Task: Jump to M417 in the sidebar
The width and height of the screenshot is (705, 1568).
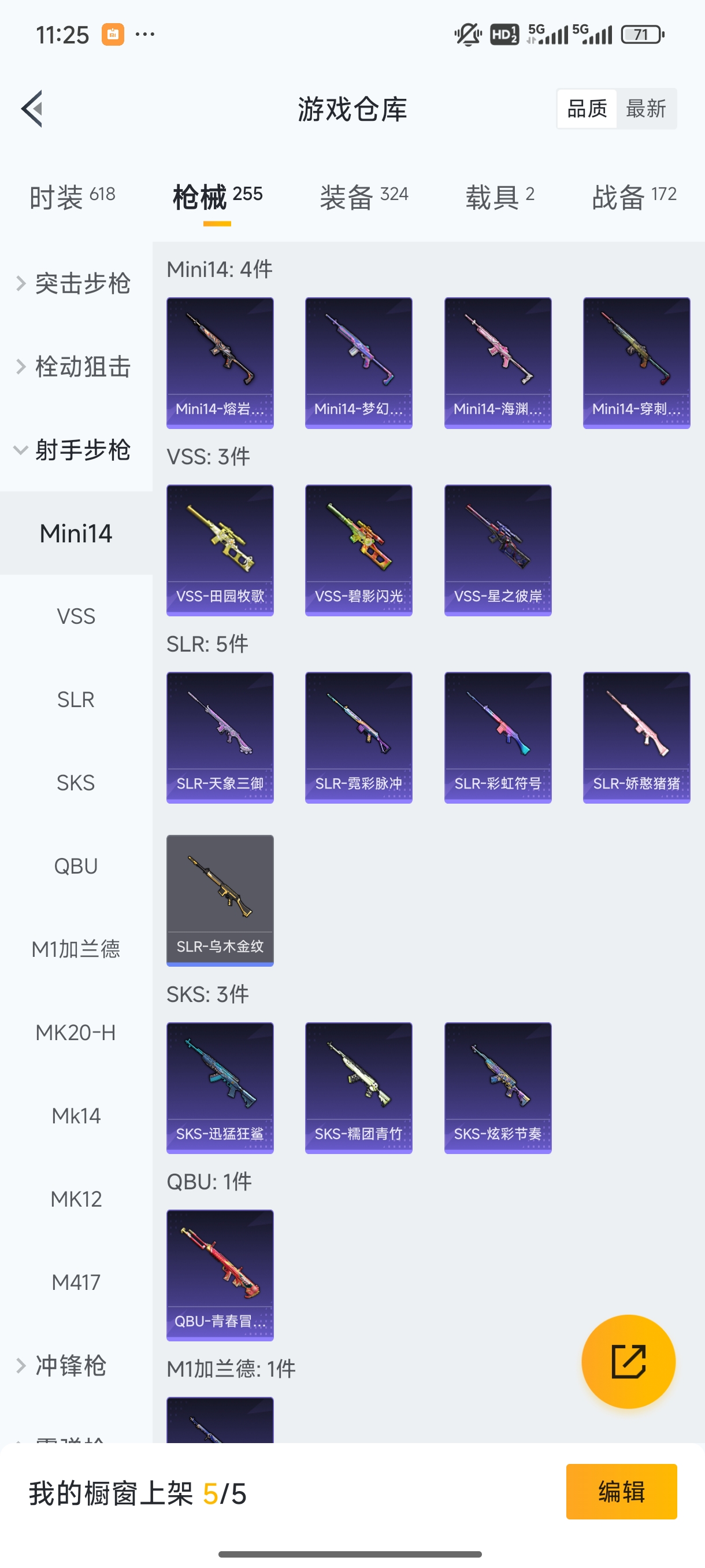Action: pos(76,1282)
